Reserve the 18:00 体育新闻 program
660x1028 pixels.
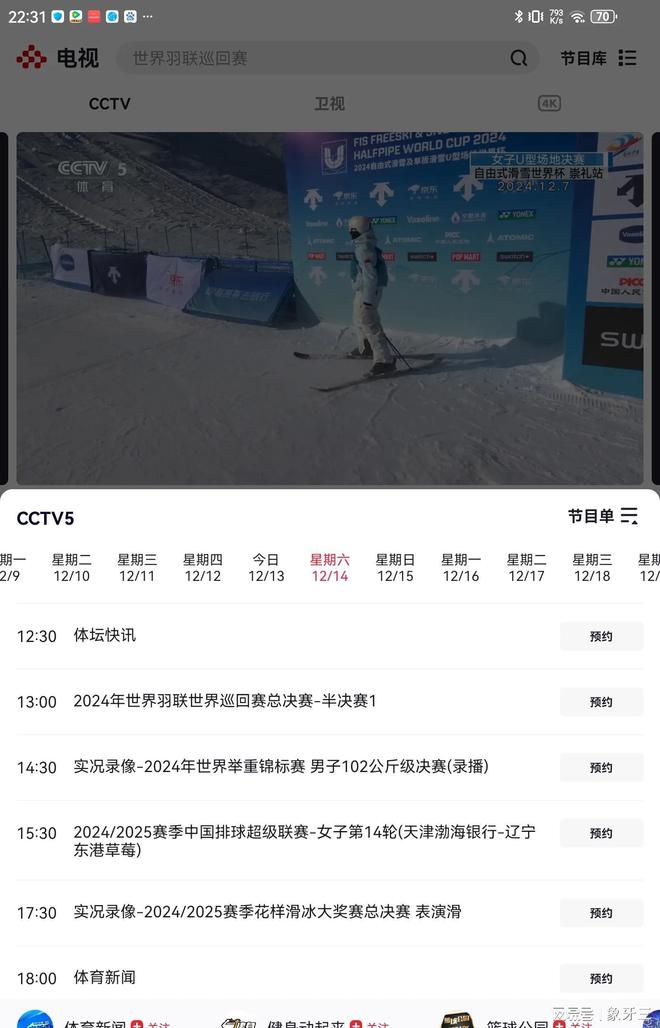(x=601, y=978)
